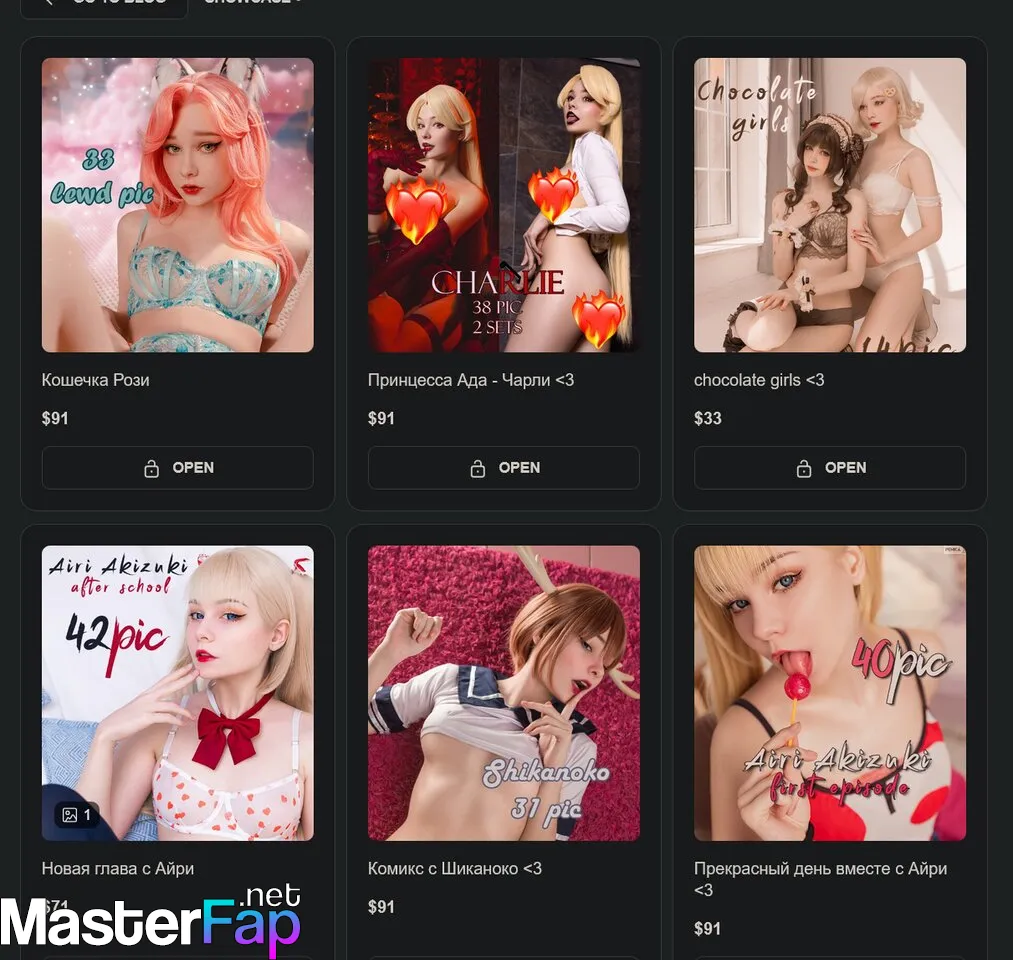The image size is (1013, 960).
Task: Open the Принцесса Ада - Чарли card image
Action: (x=503, y=205)
